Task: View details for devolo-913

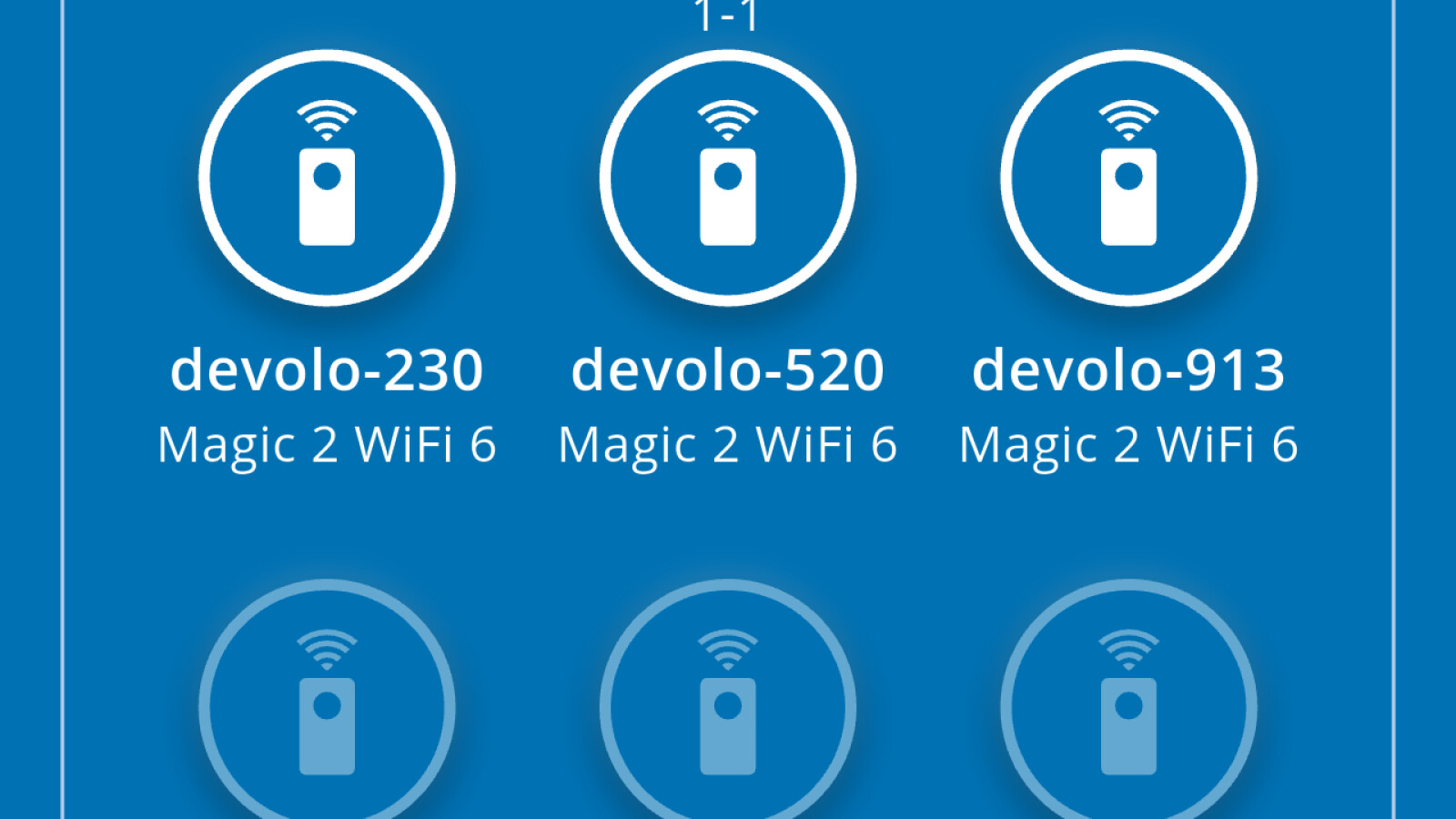Action: [x=1128, y=178]
